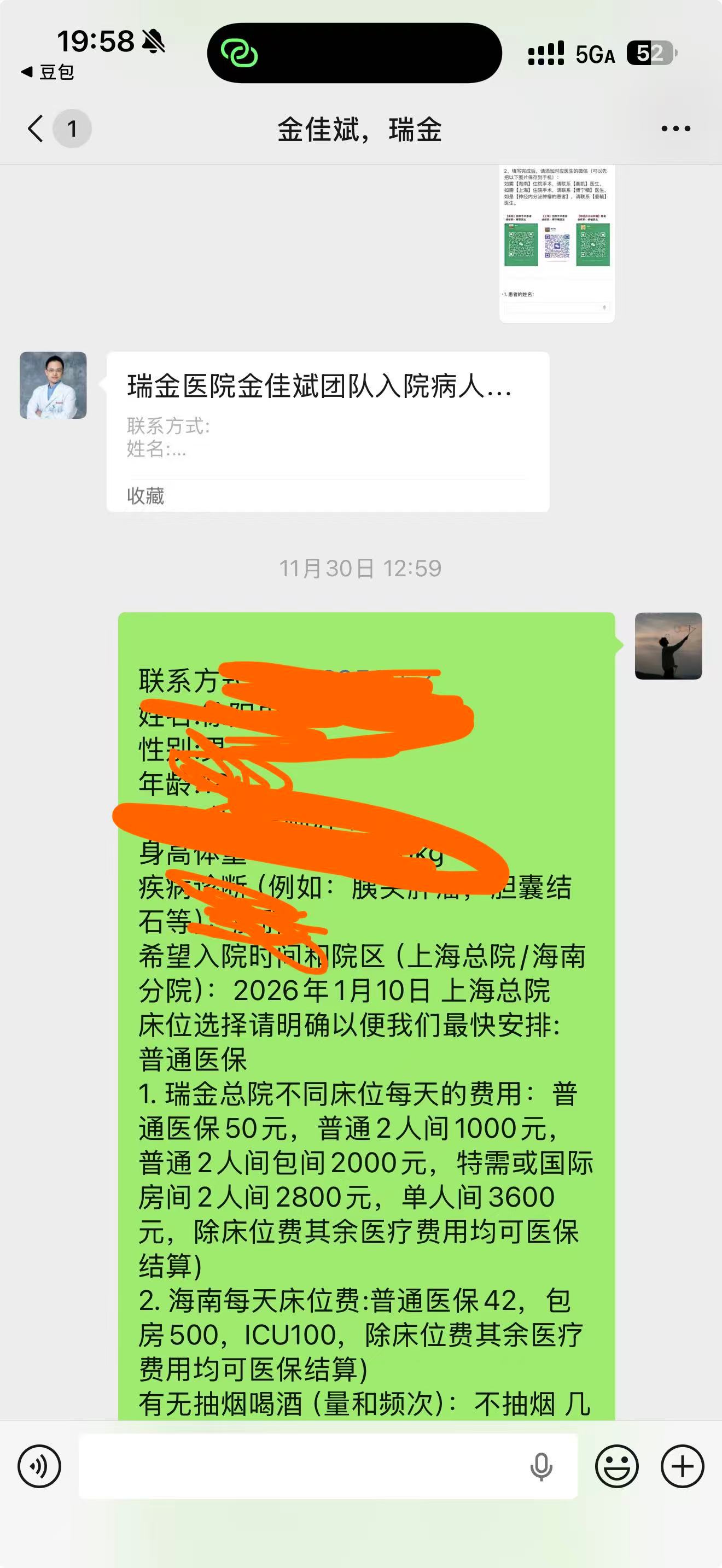Open the chat options overflow menu
The image size is (722, 1568).
675,128
